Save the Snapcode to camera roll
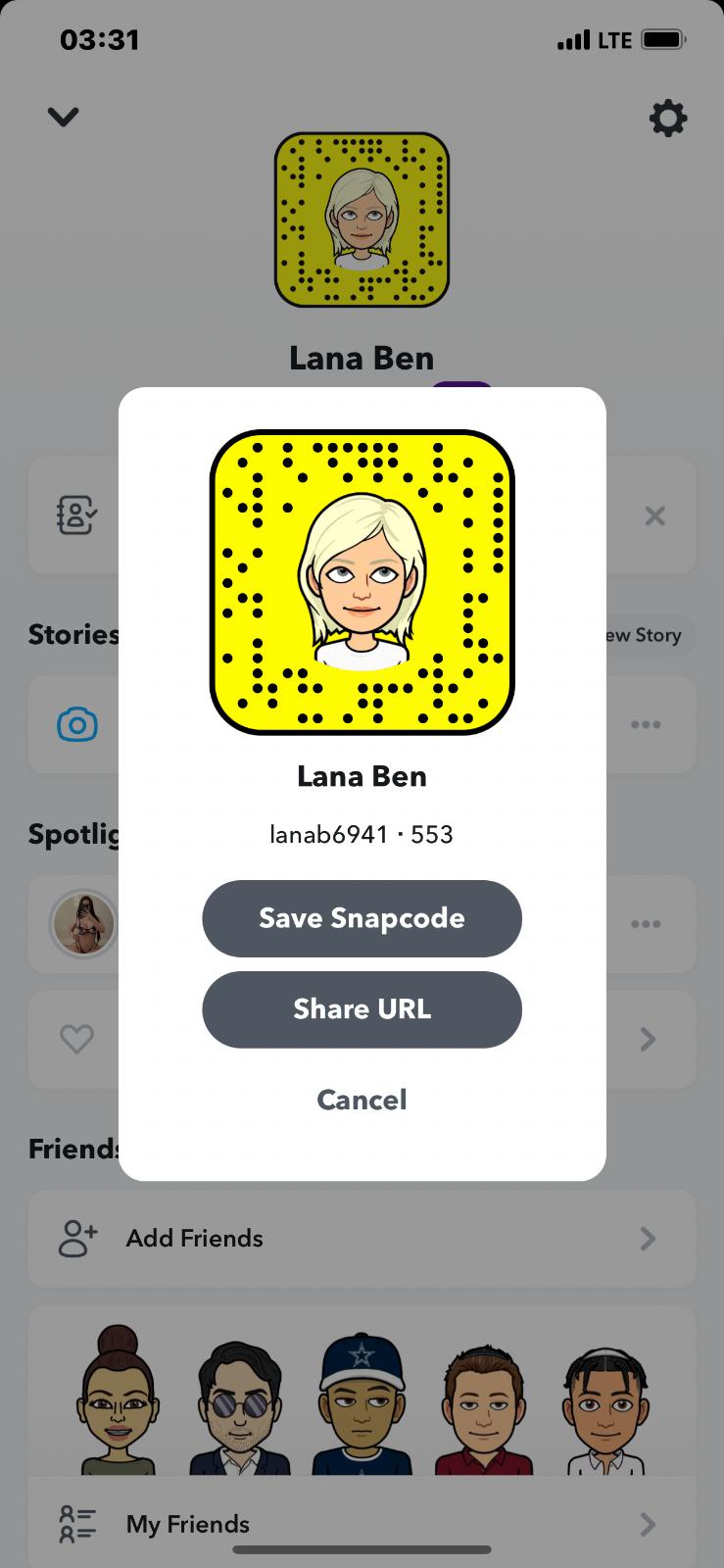 [362, 918]
